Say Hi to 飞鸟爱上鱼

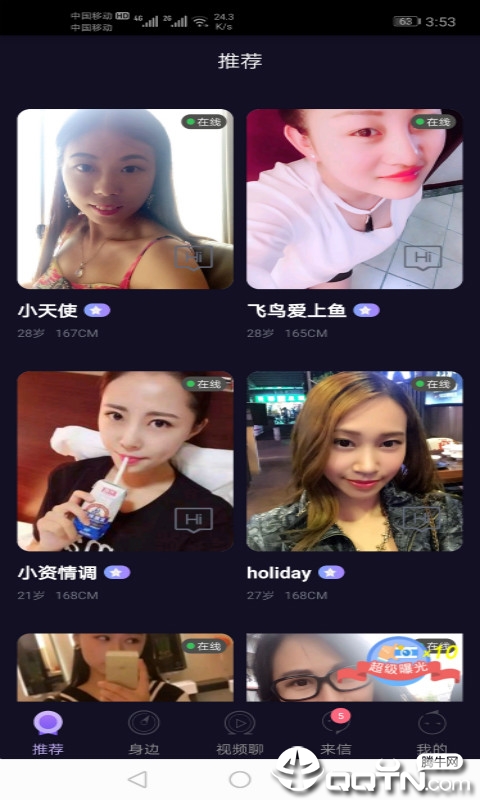coord(423,258)
